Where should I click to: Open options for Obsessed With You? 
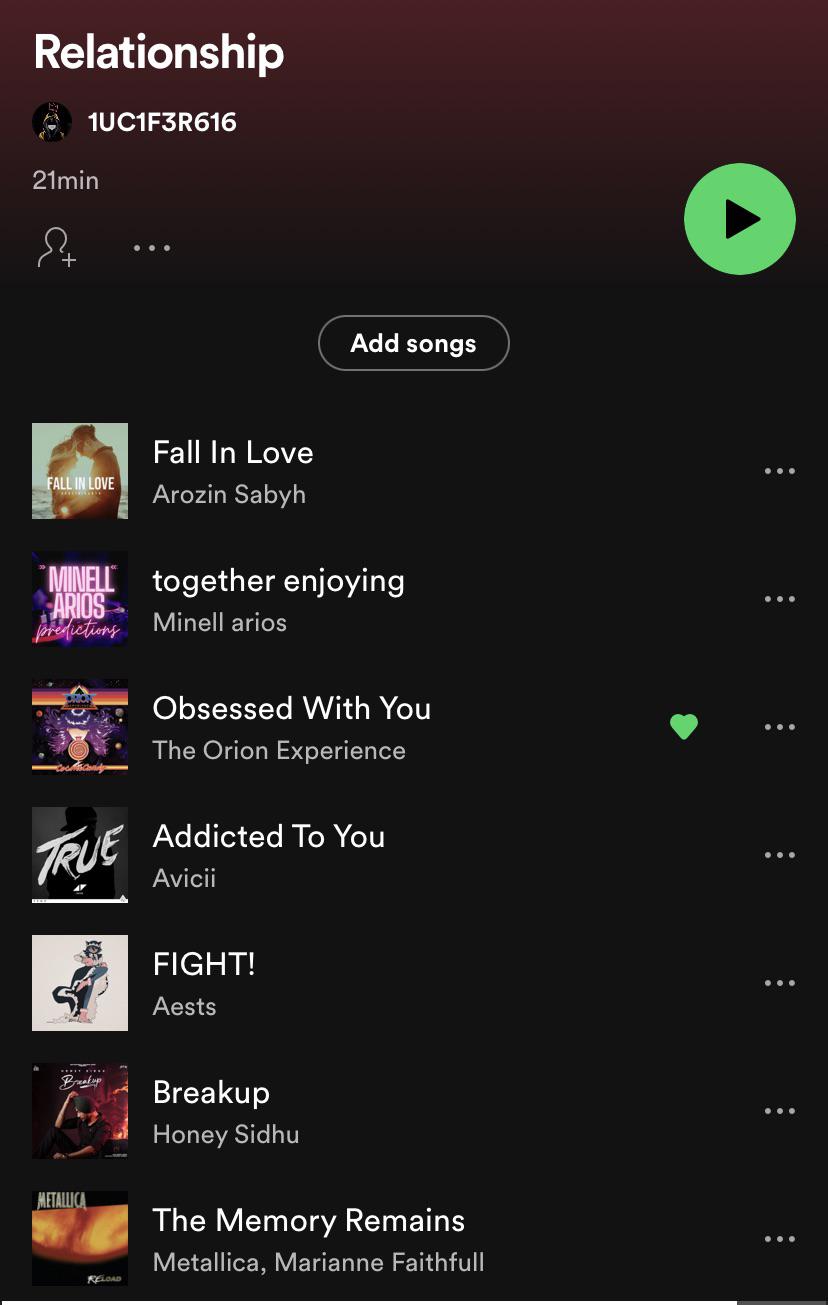pyautogui.click(x=779, y=727)
